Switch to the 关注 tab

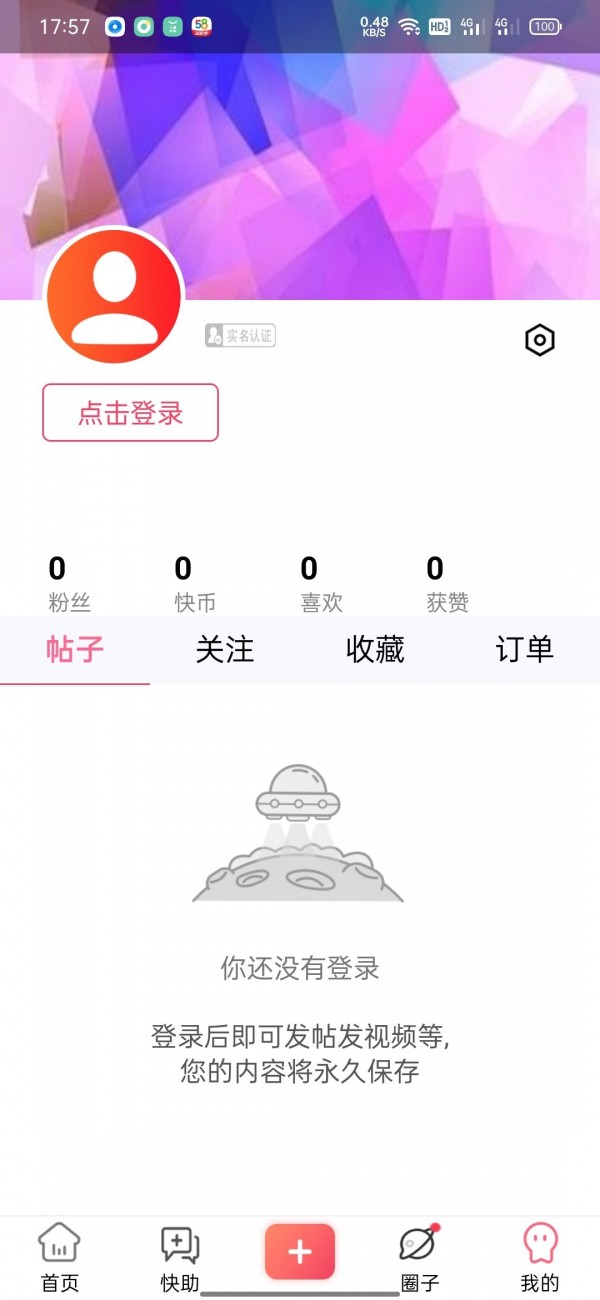[225, 650]
